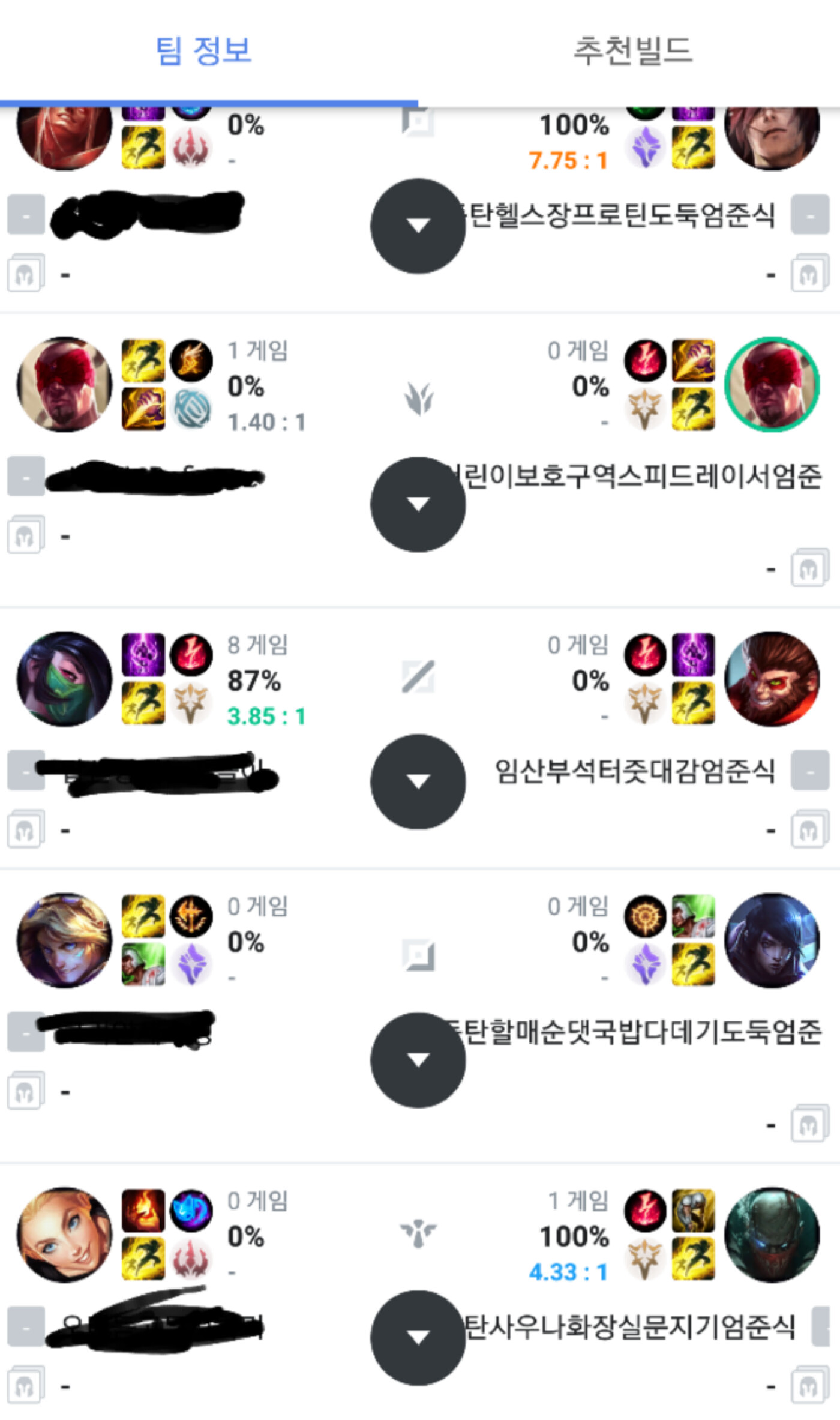Tap the Pyke champion portrait with 4.33:1
The height and width of the screenshot is (1420, 840).
pos(772,1234)
